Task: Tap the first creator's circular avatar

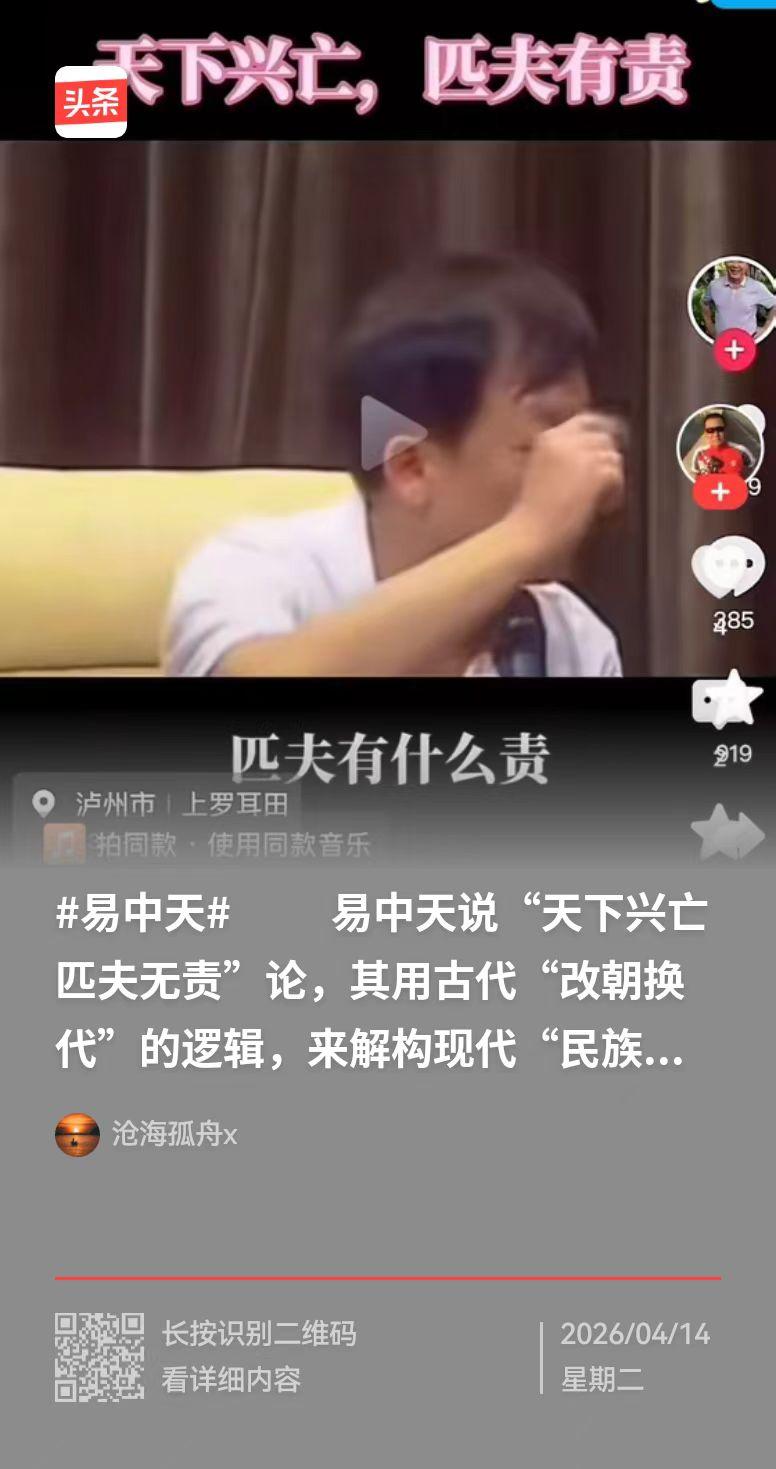Action: coord(730,297)
